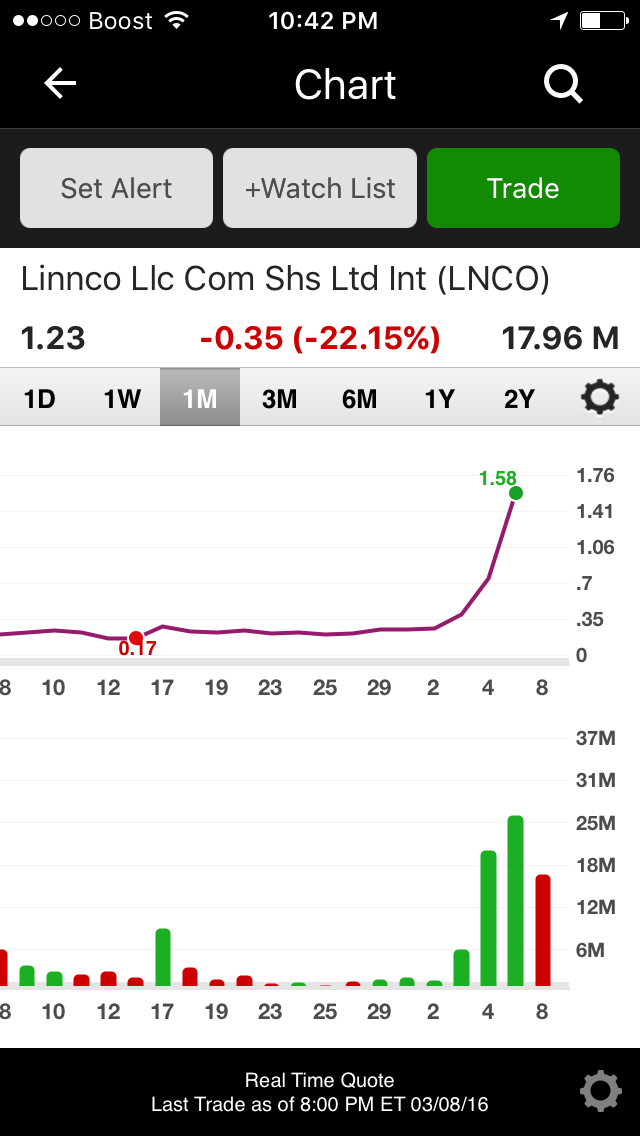
Task: Open the gear icon by Real Time Quote
Action: click(x=600, y=1091)
